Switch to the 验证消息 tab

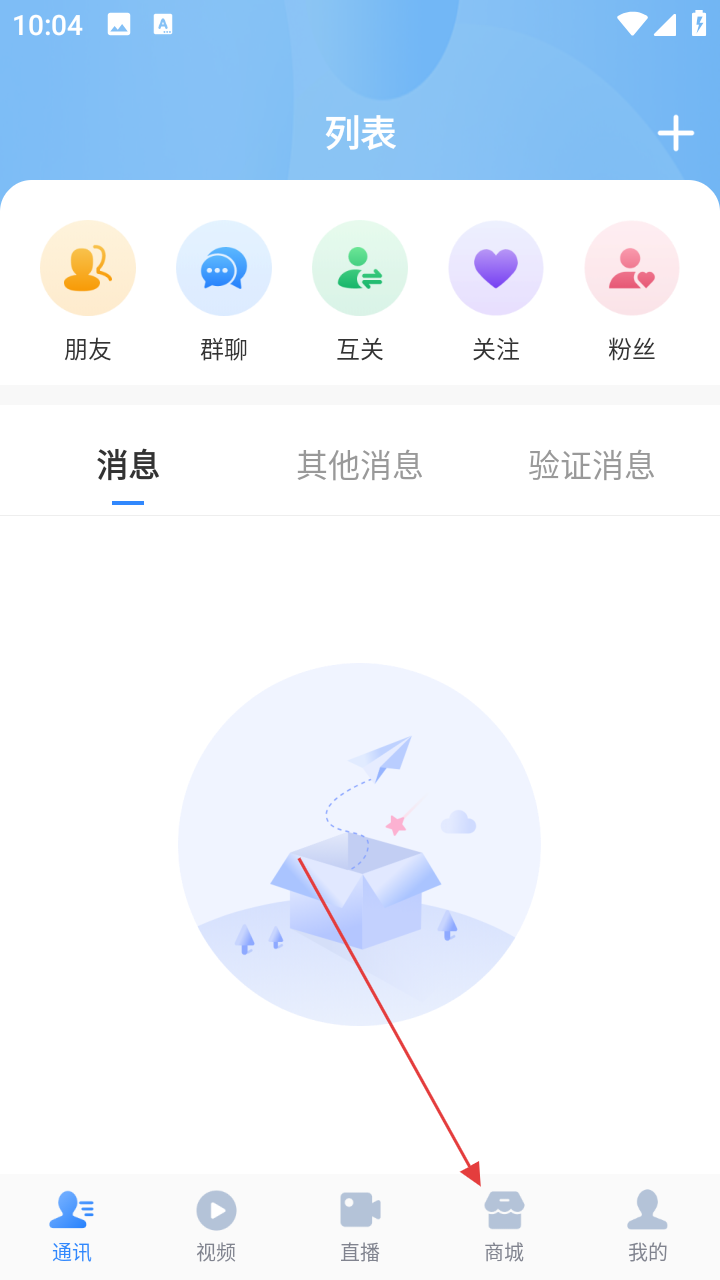[x=591, y=465]
